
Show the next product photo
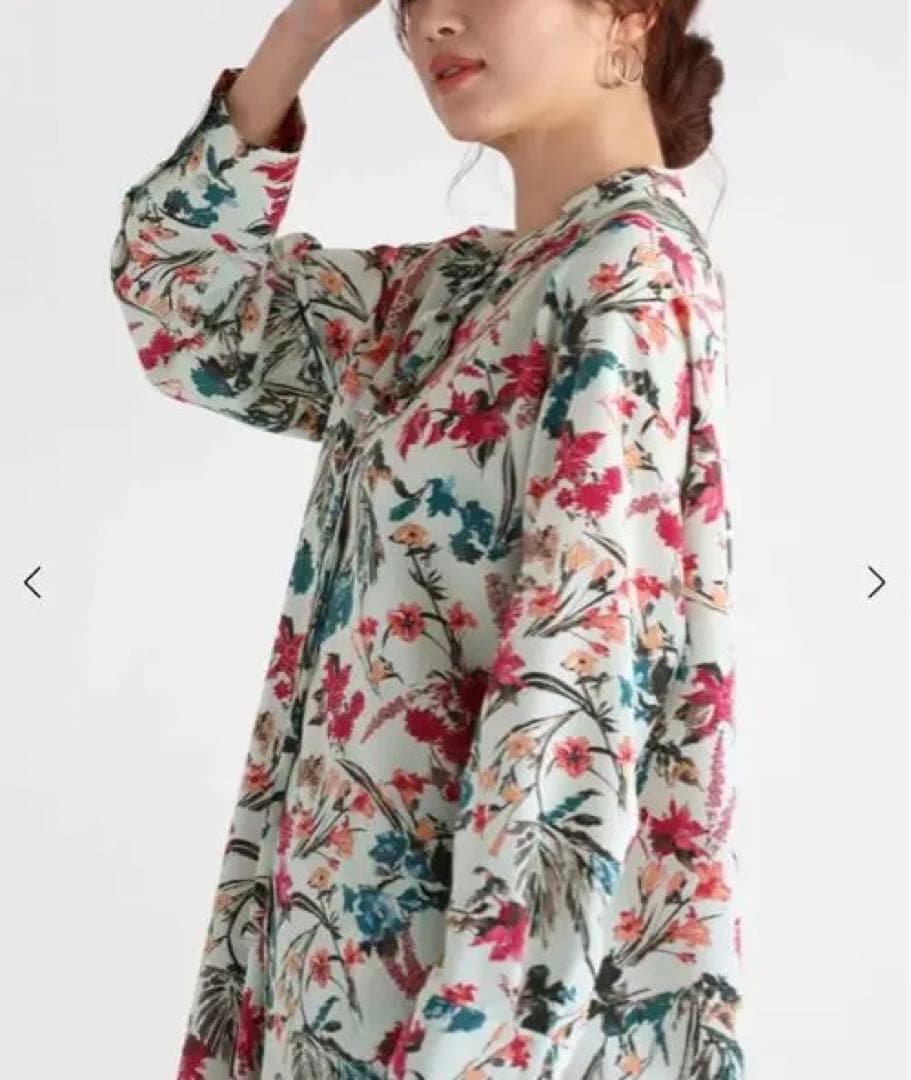click(x=876, y=582)
